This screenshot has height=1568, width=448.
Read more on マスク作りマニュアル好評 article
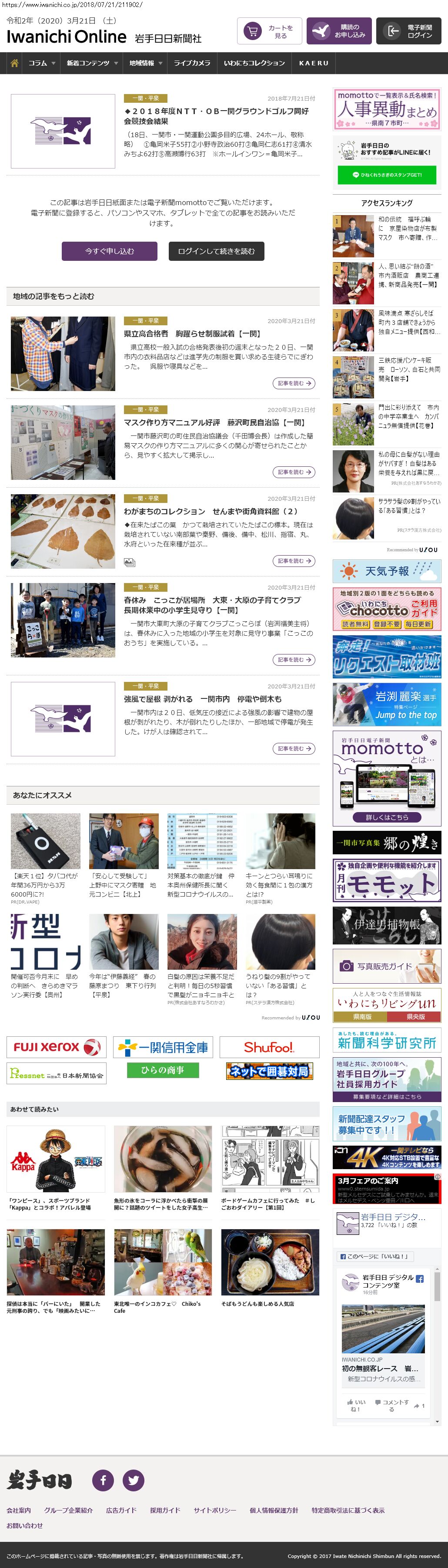(x=294, y=472)
